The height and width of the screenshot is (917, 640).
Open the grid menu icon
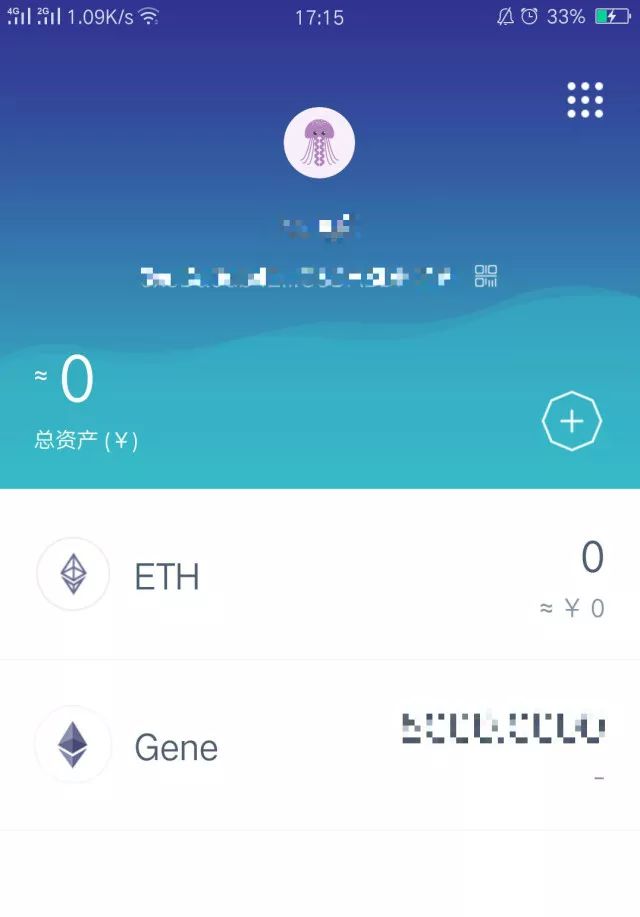(x=585, y=100)
